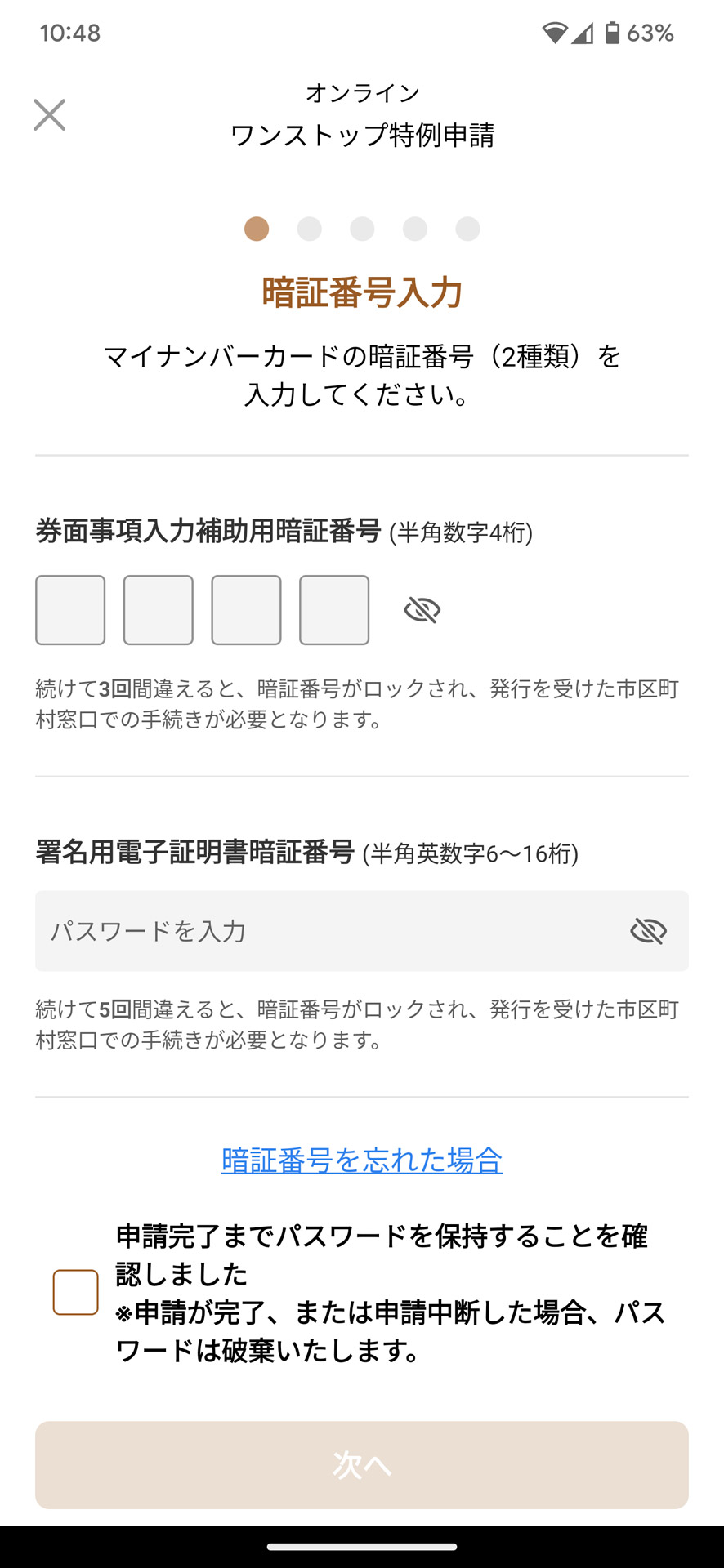Show the 署名用電子証明書暗証番号 password with eye icon

[648, 930]
